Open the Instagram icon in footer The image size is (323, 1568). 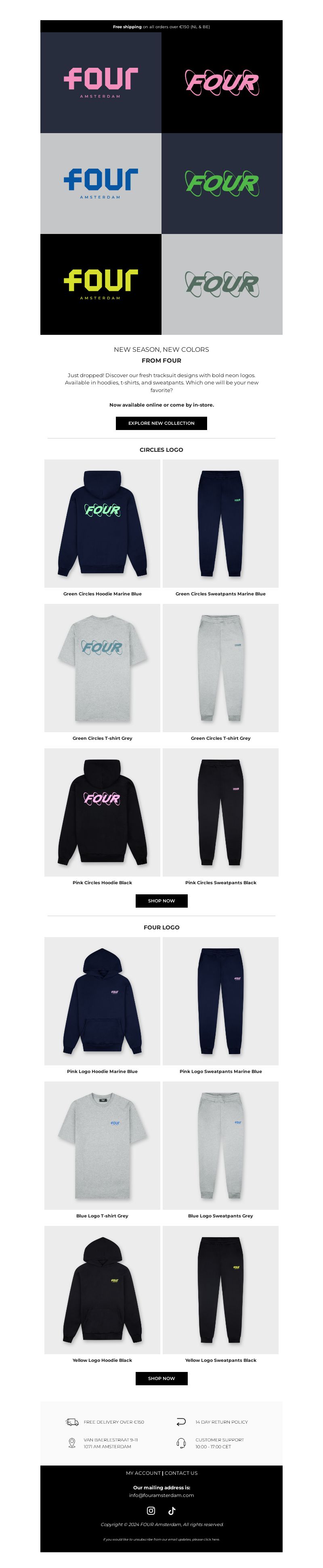tap(151, 1510)
